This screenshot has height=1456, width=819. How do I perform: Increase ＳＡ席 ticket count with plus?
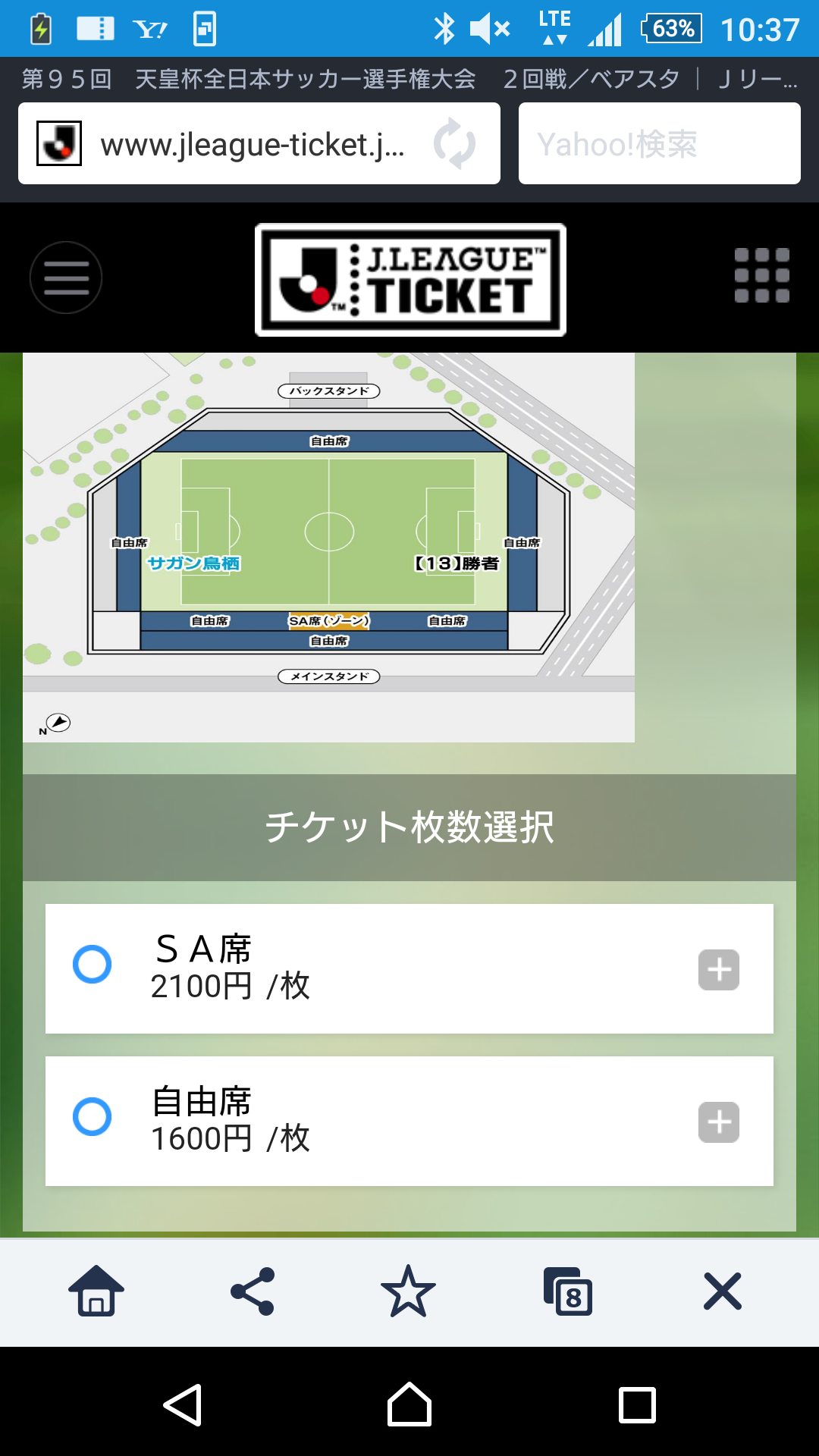click(x=718, y=970)
